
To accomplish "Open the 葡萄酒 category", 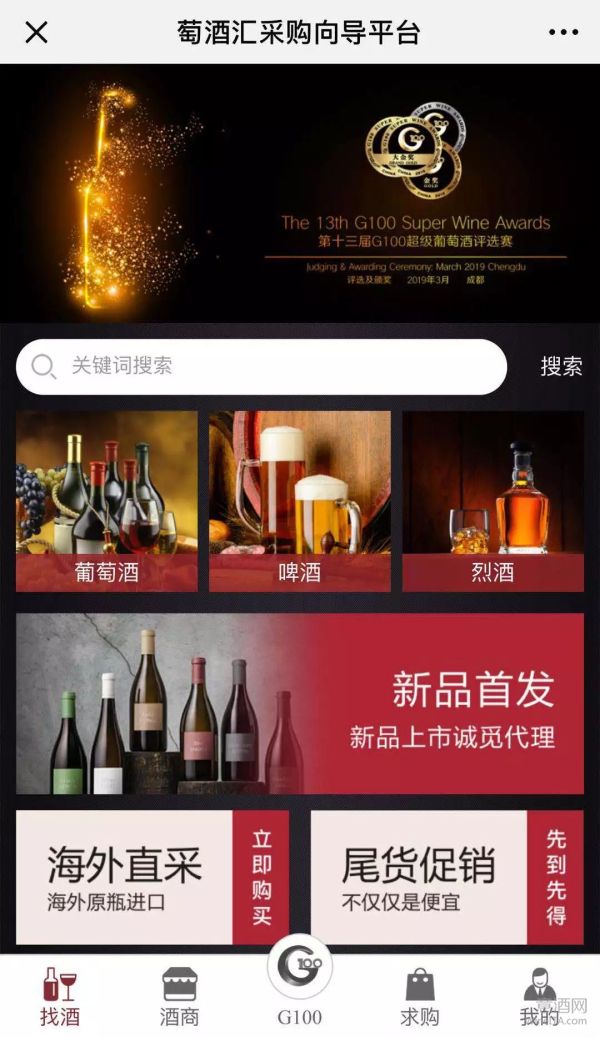I will pos(107,501).
